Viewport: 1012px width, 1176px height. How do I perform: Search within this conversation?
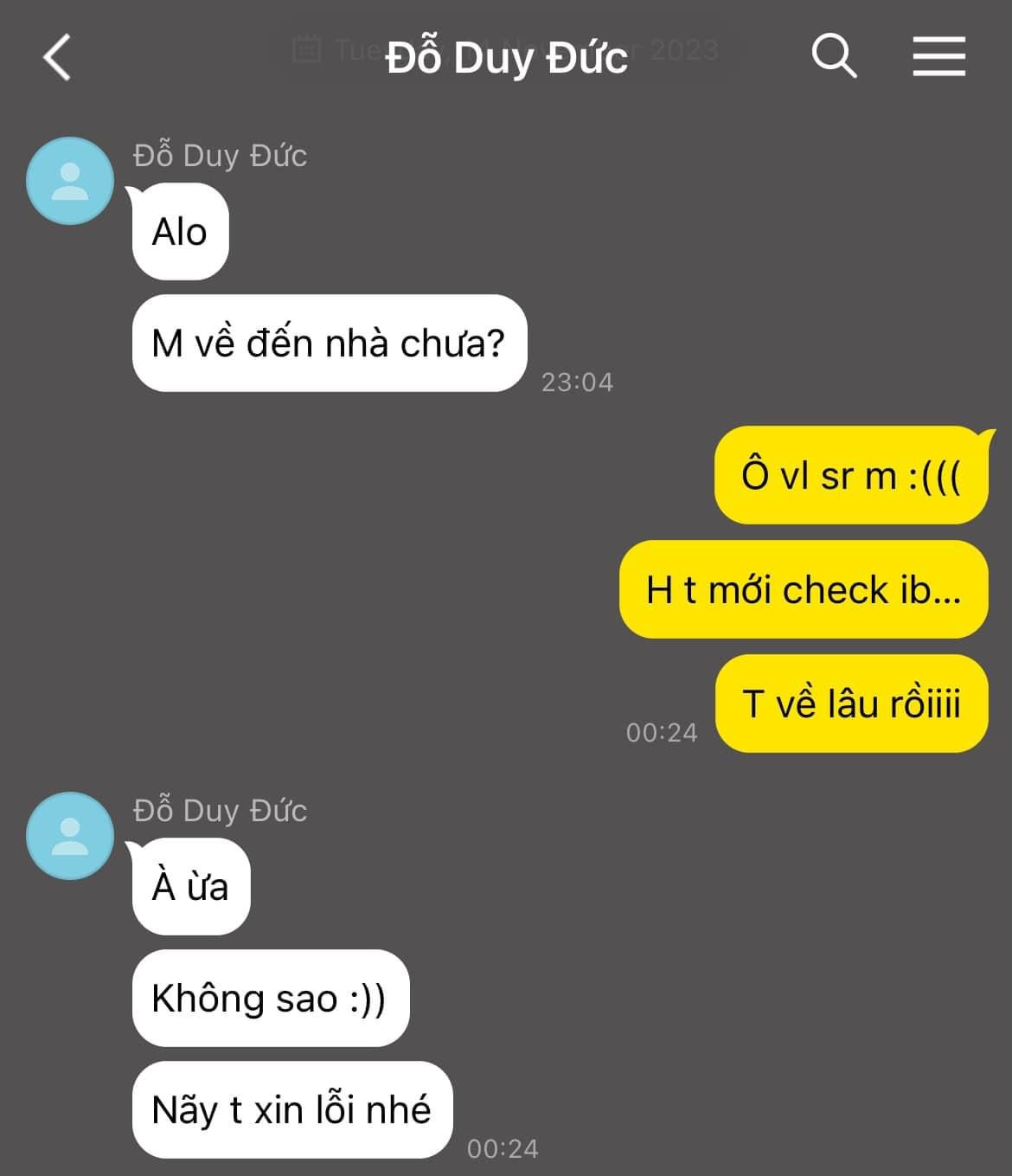click(x=834, y=56)
